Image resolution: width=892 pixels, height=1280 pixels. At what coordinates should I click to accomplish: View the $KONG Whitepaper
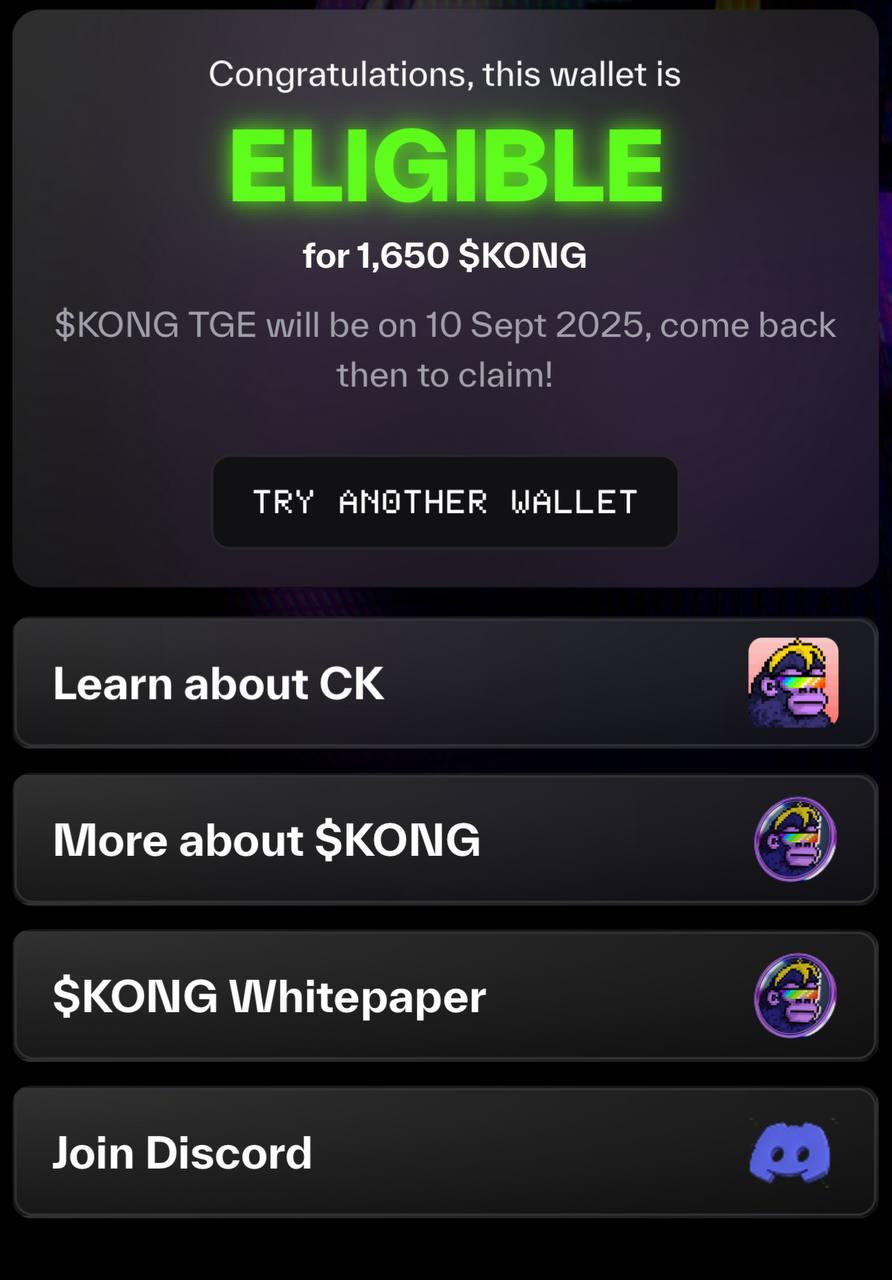tap(445, 996)
